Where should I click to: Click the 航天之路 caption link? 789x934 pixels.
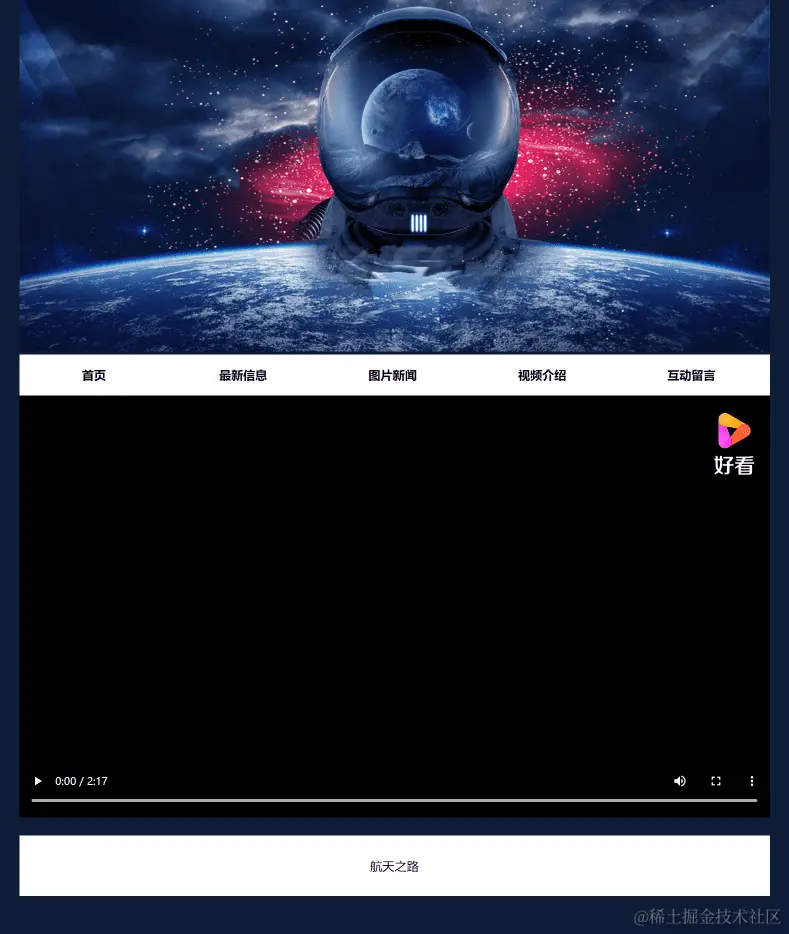click(394, 866)
